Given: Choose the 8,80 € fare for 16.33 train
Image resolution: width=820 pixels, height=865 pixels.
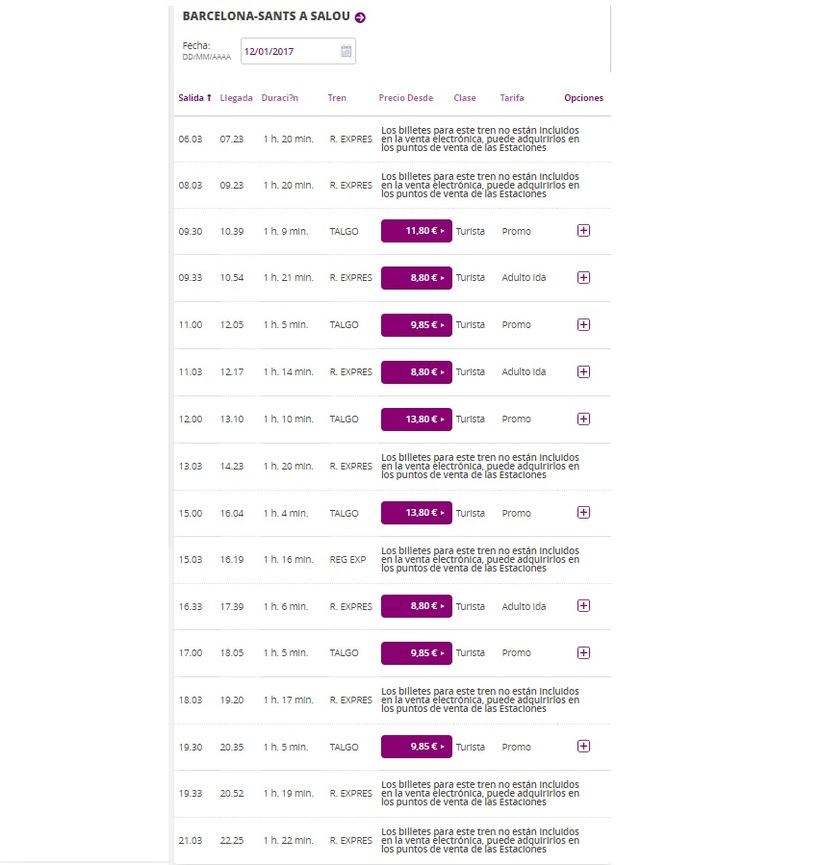Looking at the screenshot, I should (416, 606).
